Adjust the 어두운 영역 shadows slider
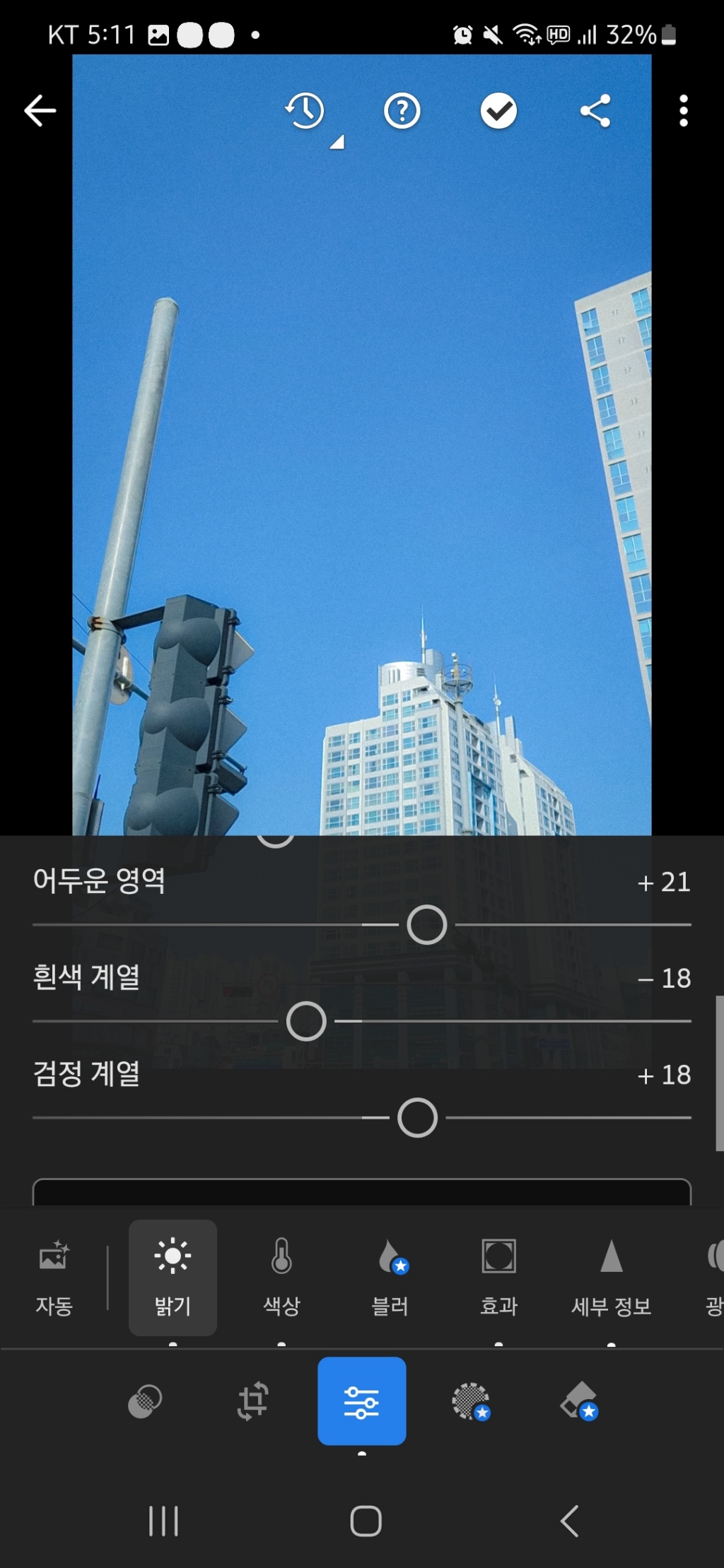This screenshot has width=724, height=1568. point(425,922)
